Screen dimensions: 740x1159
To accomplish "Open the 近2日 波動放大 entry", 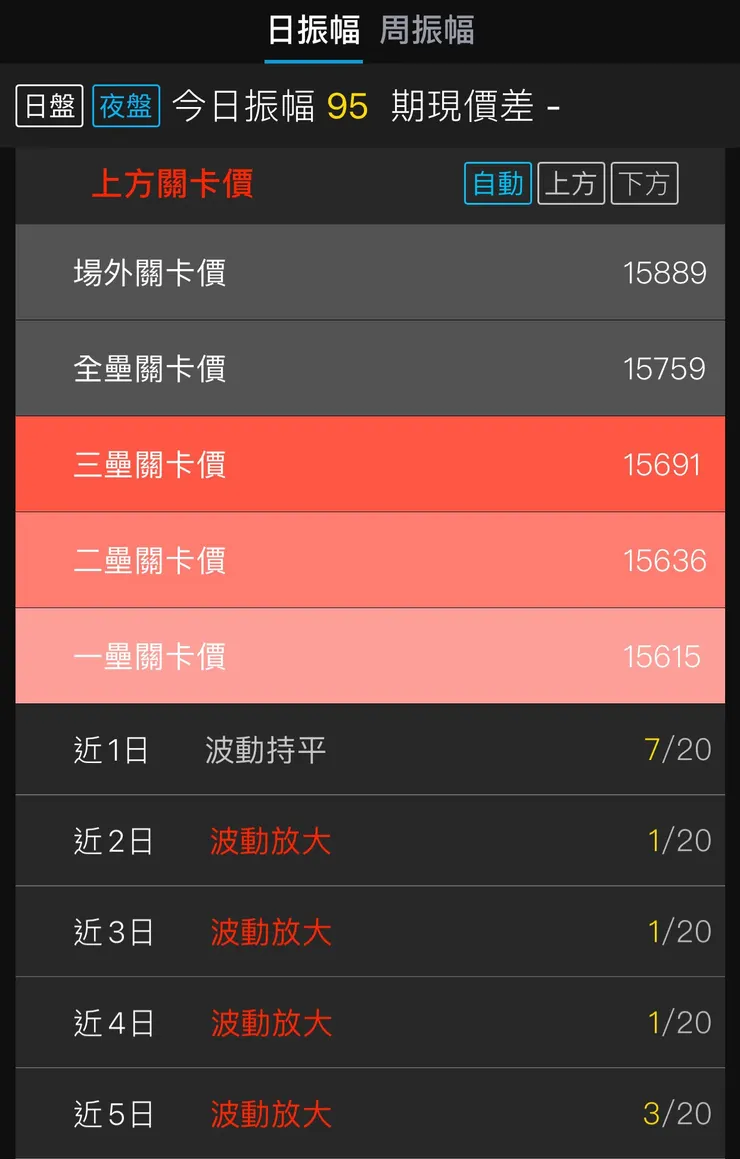I will point(370,840).
